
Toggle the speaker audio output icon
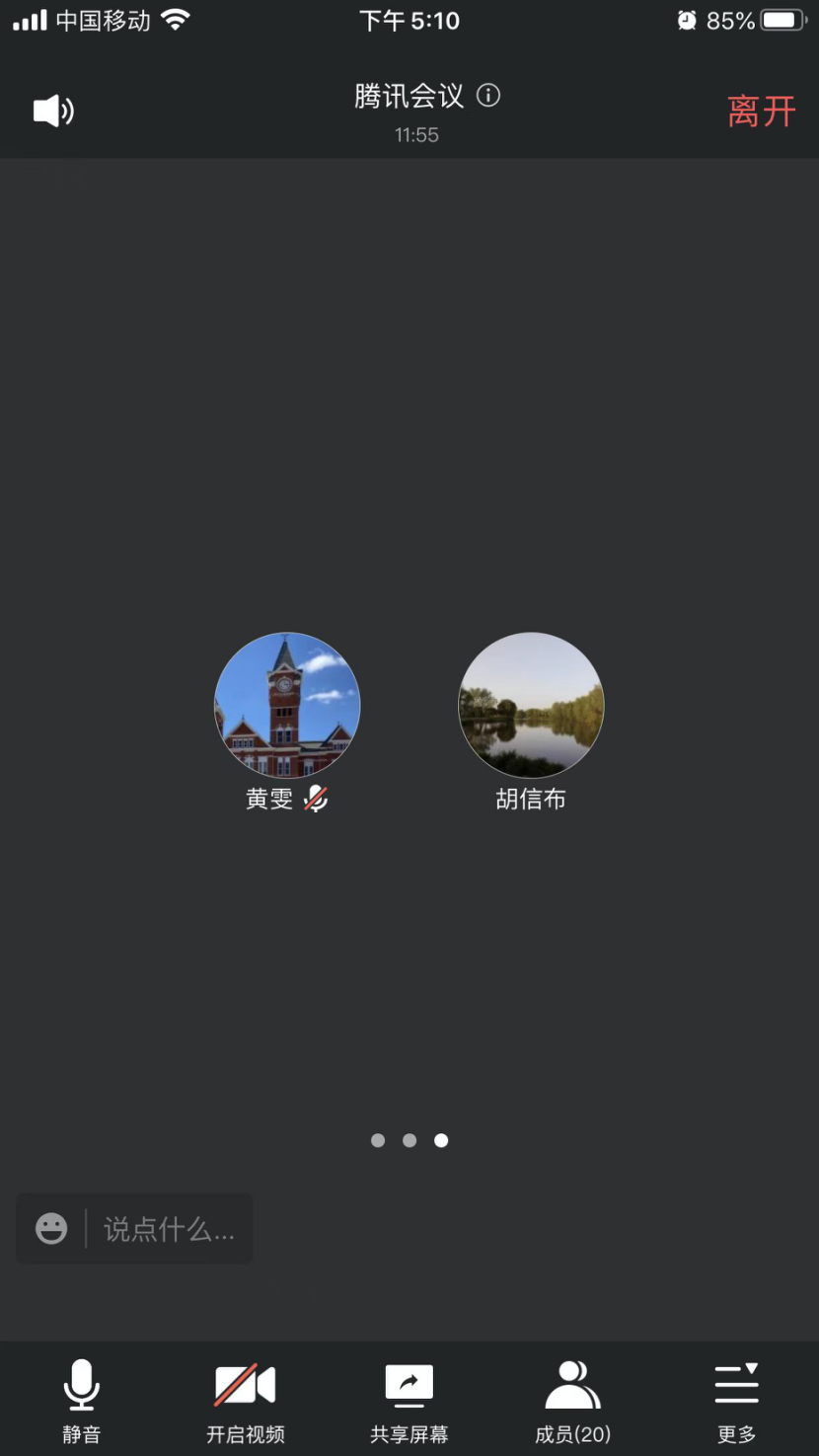pyautogui.click(x=53, y=111)
